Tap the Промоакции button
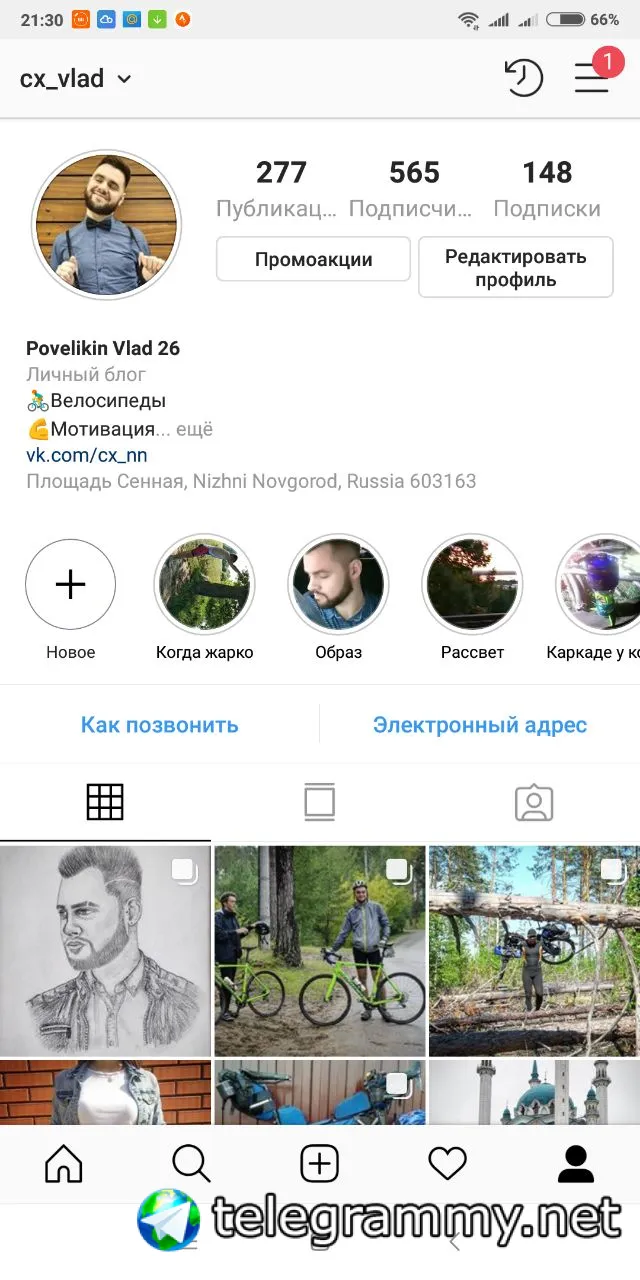640x1280 pixels. click(313, 259)
